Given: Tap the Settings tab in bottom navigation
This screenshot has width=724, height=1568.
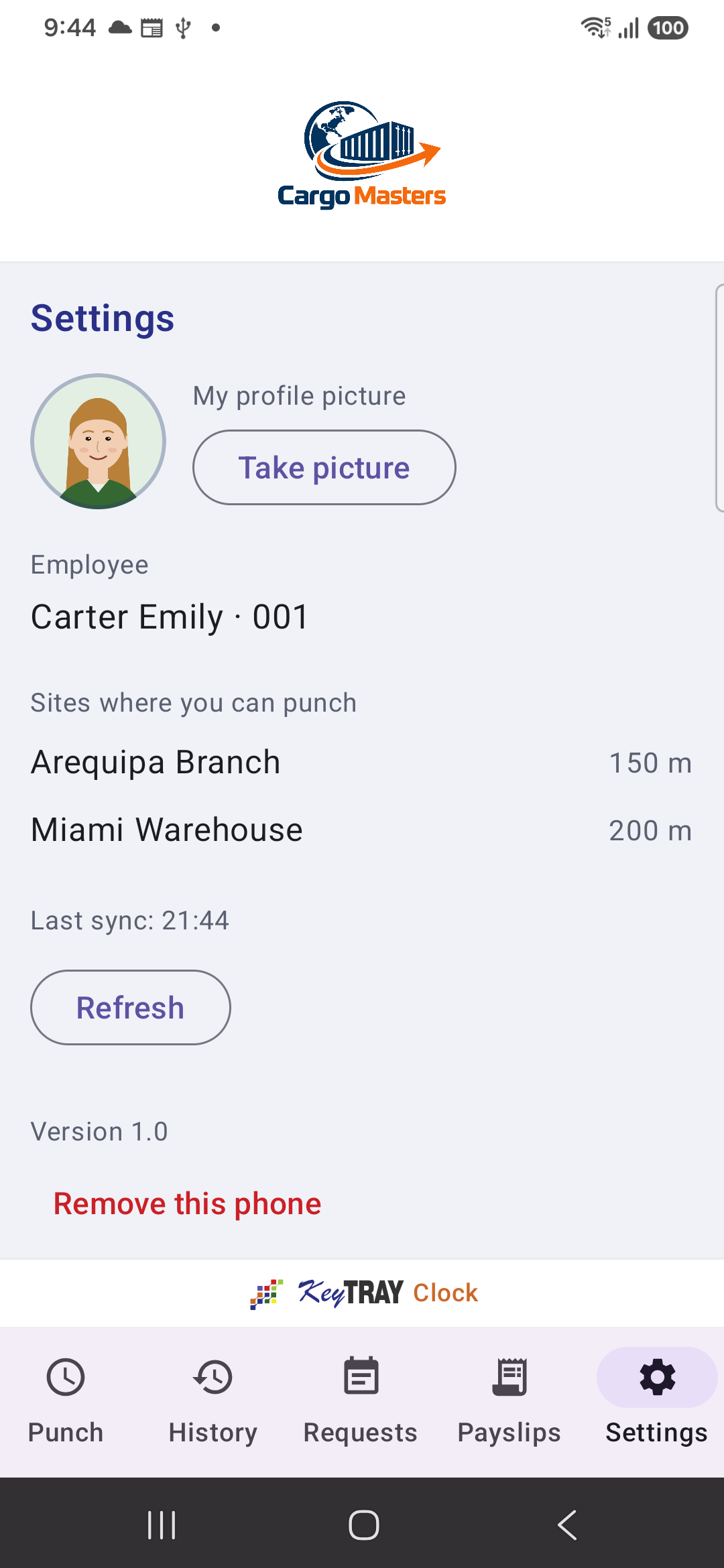Looking at the screenshot, I should point(657,1400).
